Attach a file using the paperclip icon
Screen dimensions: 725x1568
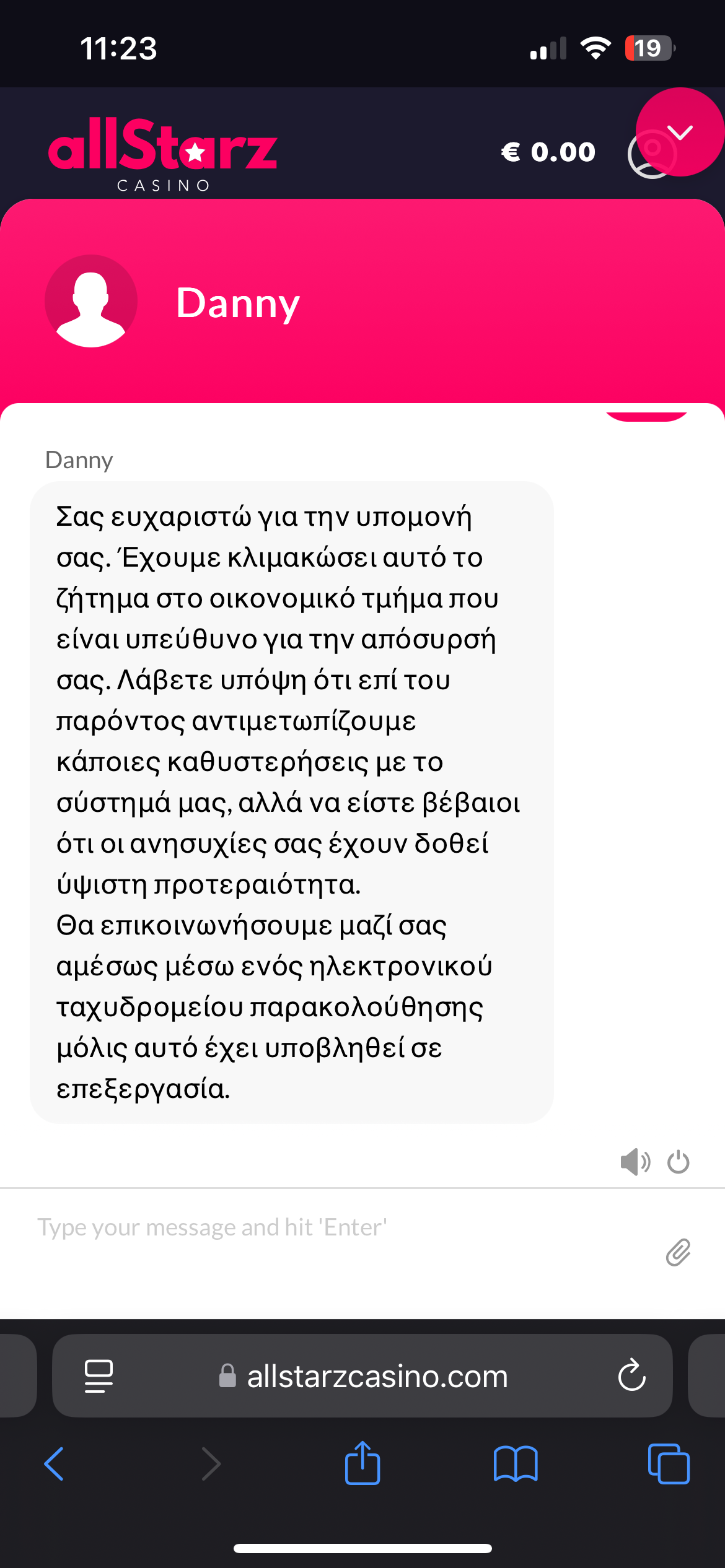(x=678, y=1252)
